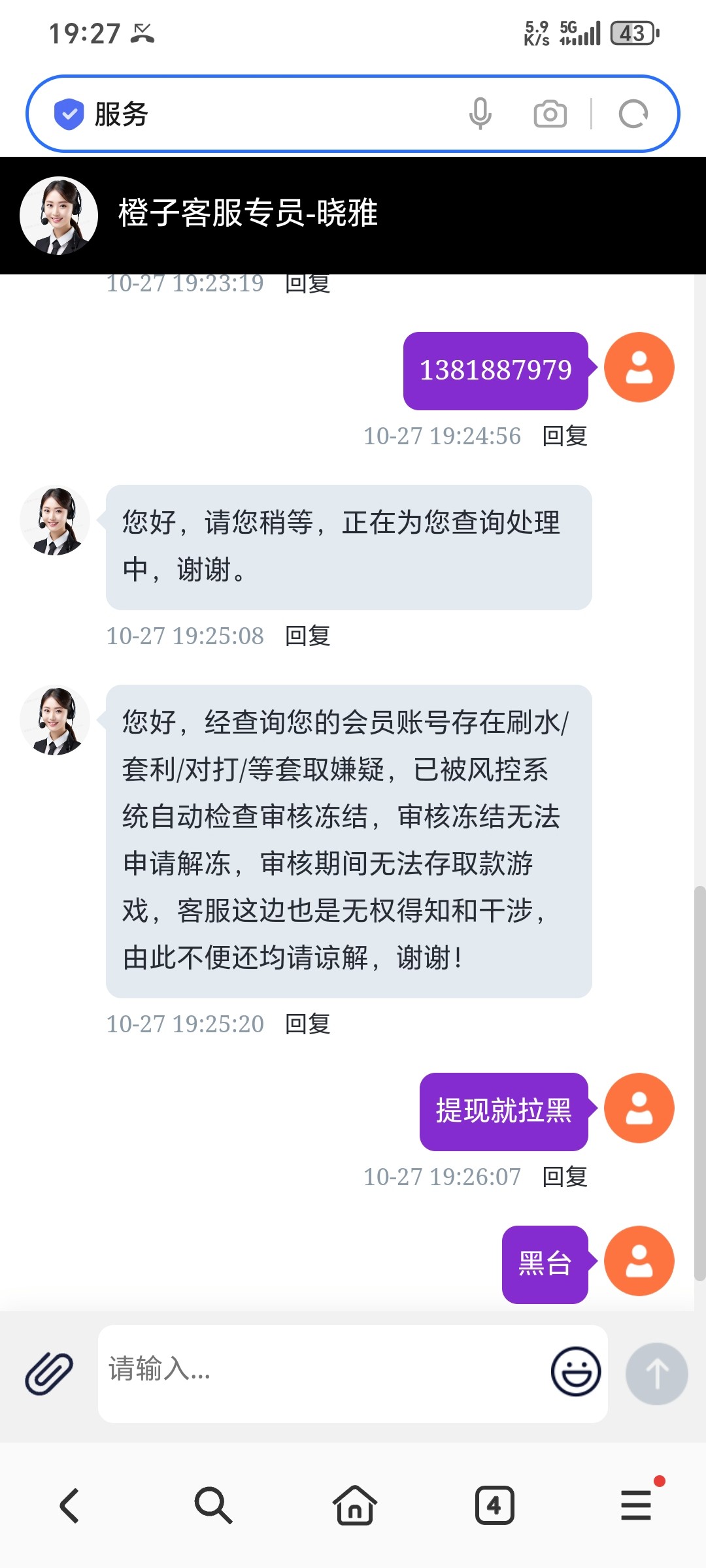
Task: Tap the search icon in bottom navigation
Action: click(212, 1507)
